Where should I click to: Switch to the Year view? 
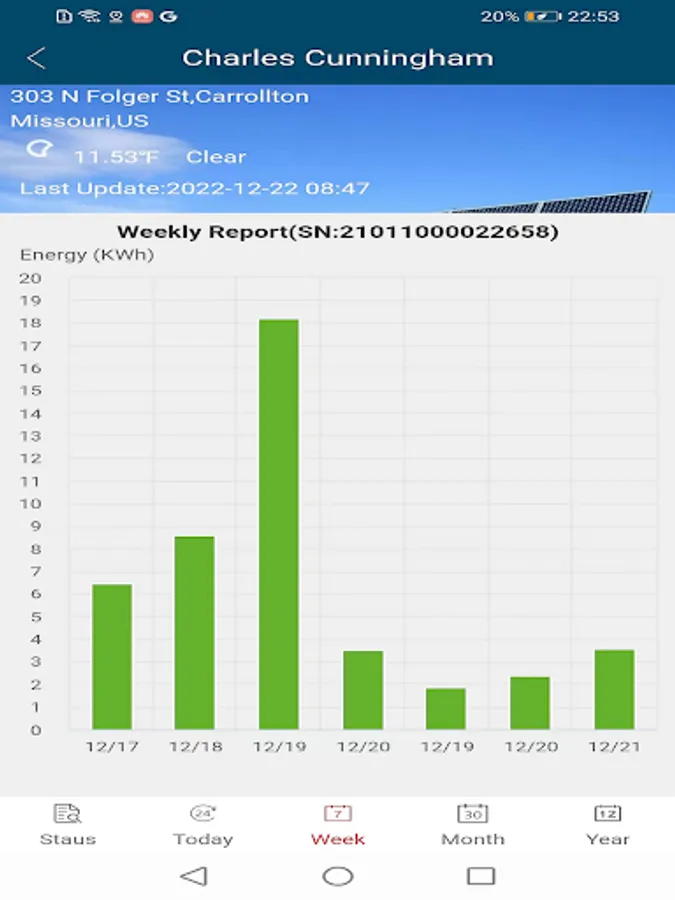pyautogui.click(x=608, y=825)
